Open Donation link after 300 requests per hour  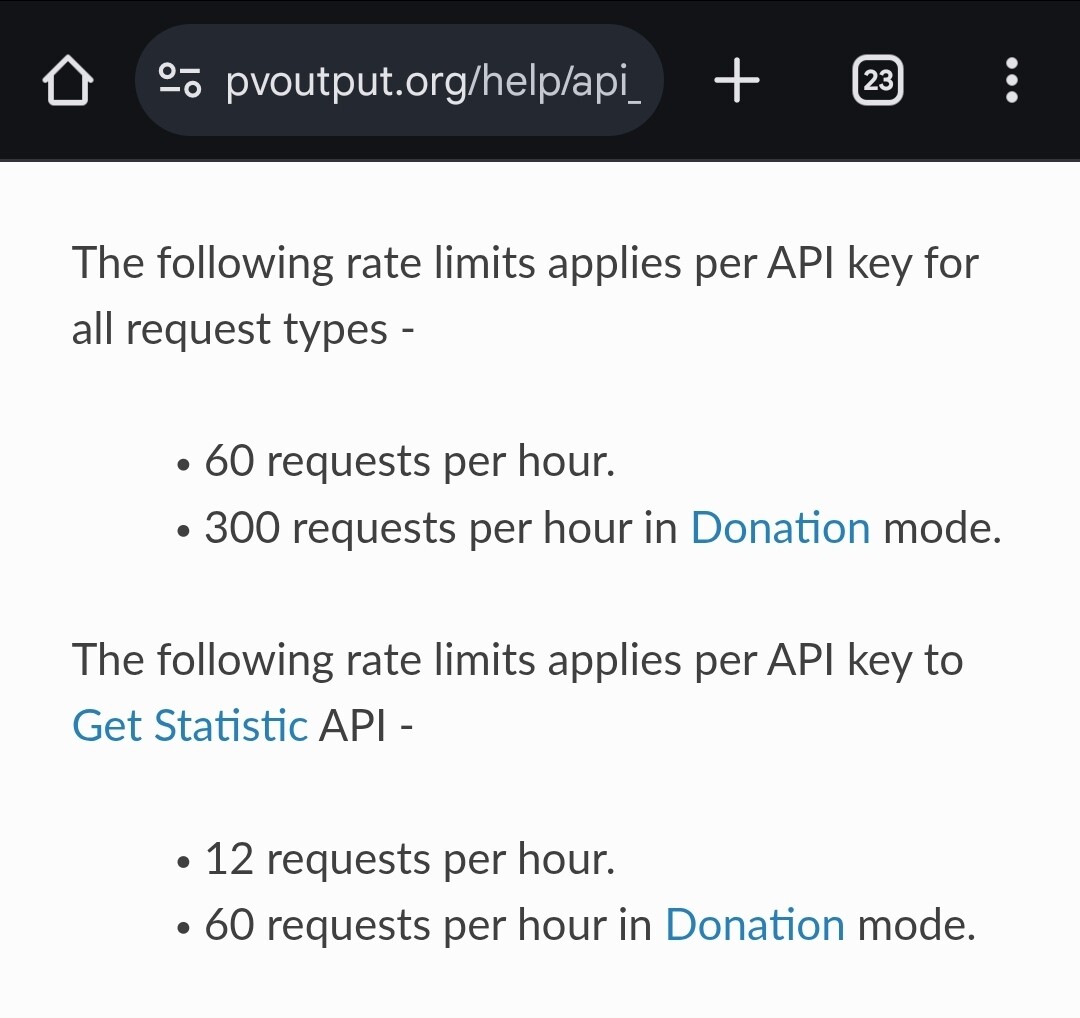click(780, 528)
